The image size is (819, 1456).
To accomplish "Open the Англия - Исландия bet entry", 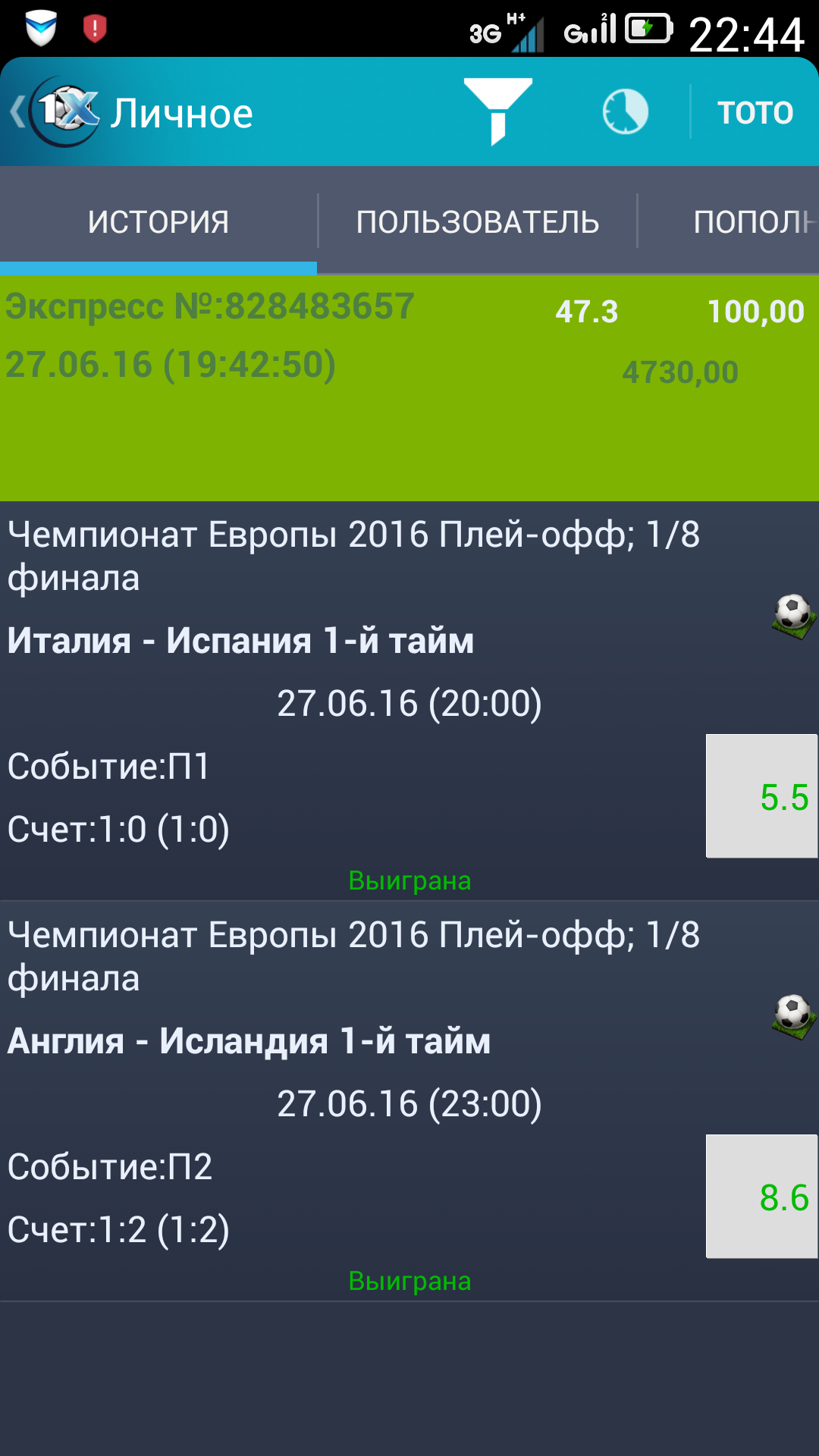I will click(409, 1101).
